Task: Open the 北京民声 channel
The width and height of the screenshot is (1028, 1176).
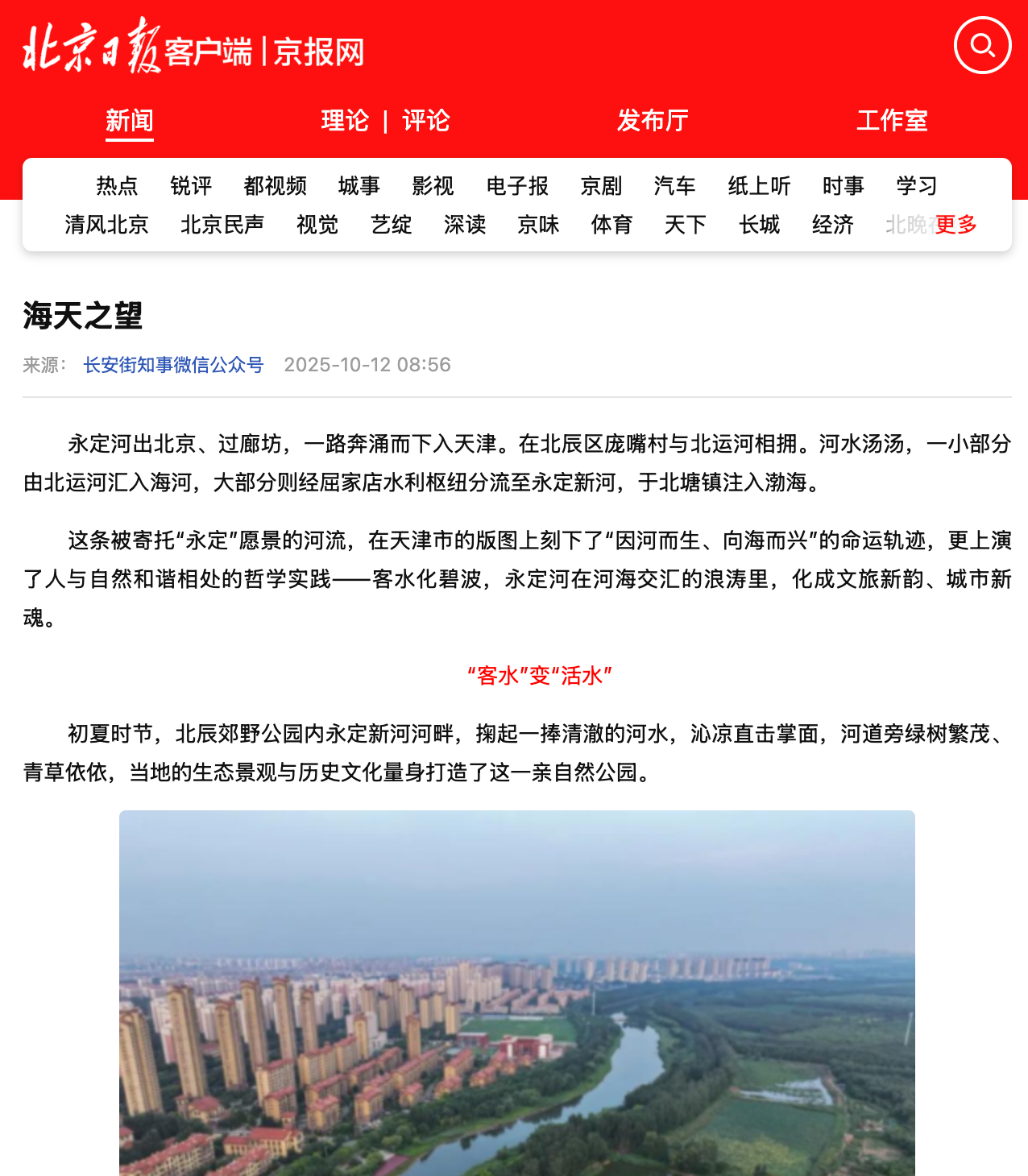Action: coord(222,225)
